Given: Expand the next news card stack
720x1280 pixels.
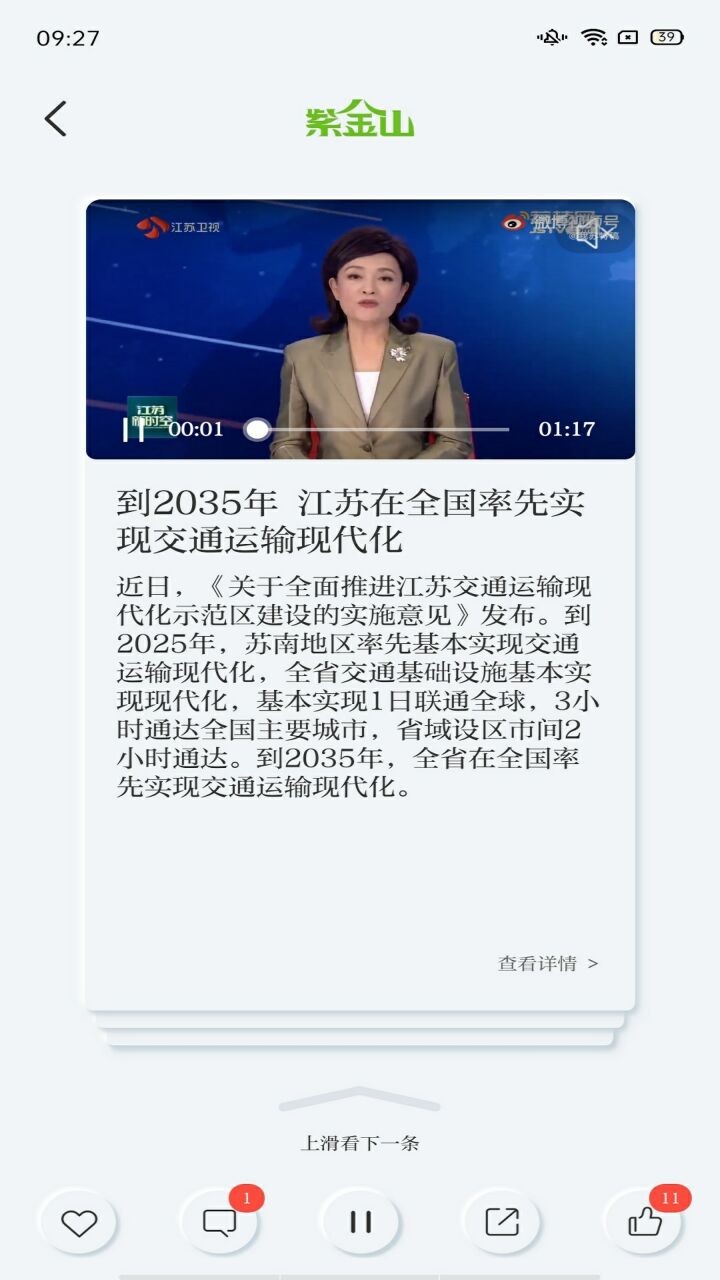Looking at the screenshot, I should pyautogui.click(x=362, y=1030).
